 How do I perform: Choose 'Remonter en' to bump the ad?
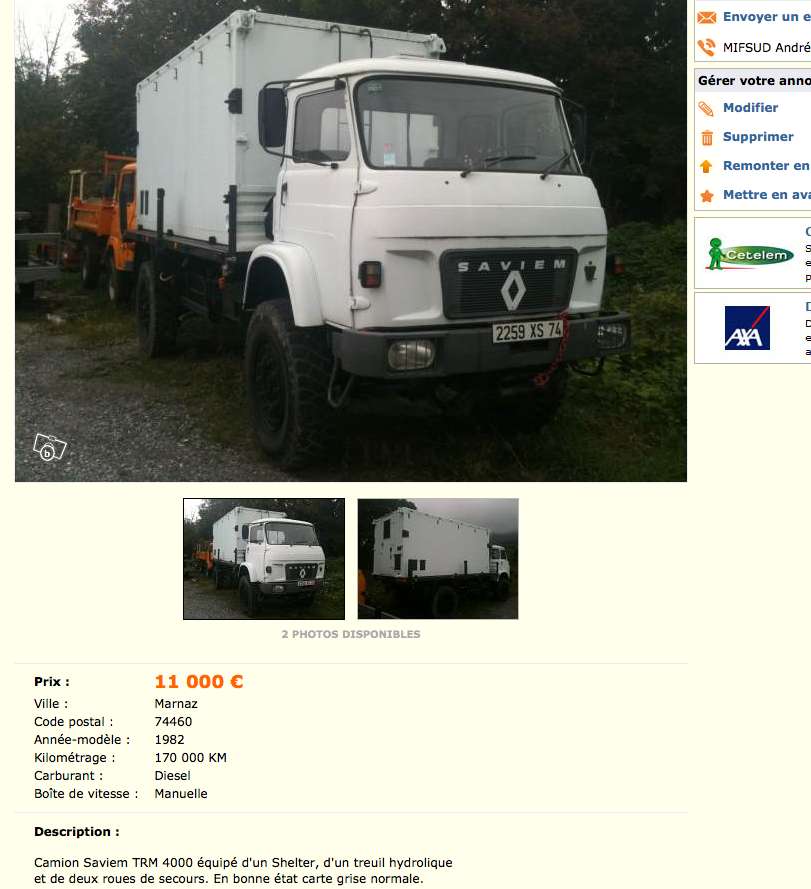click(765, 166)
